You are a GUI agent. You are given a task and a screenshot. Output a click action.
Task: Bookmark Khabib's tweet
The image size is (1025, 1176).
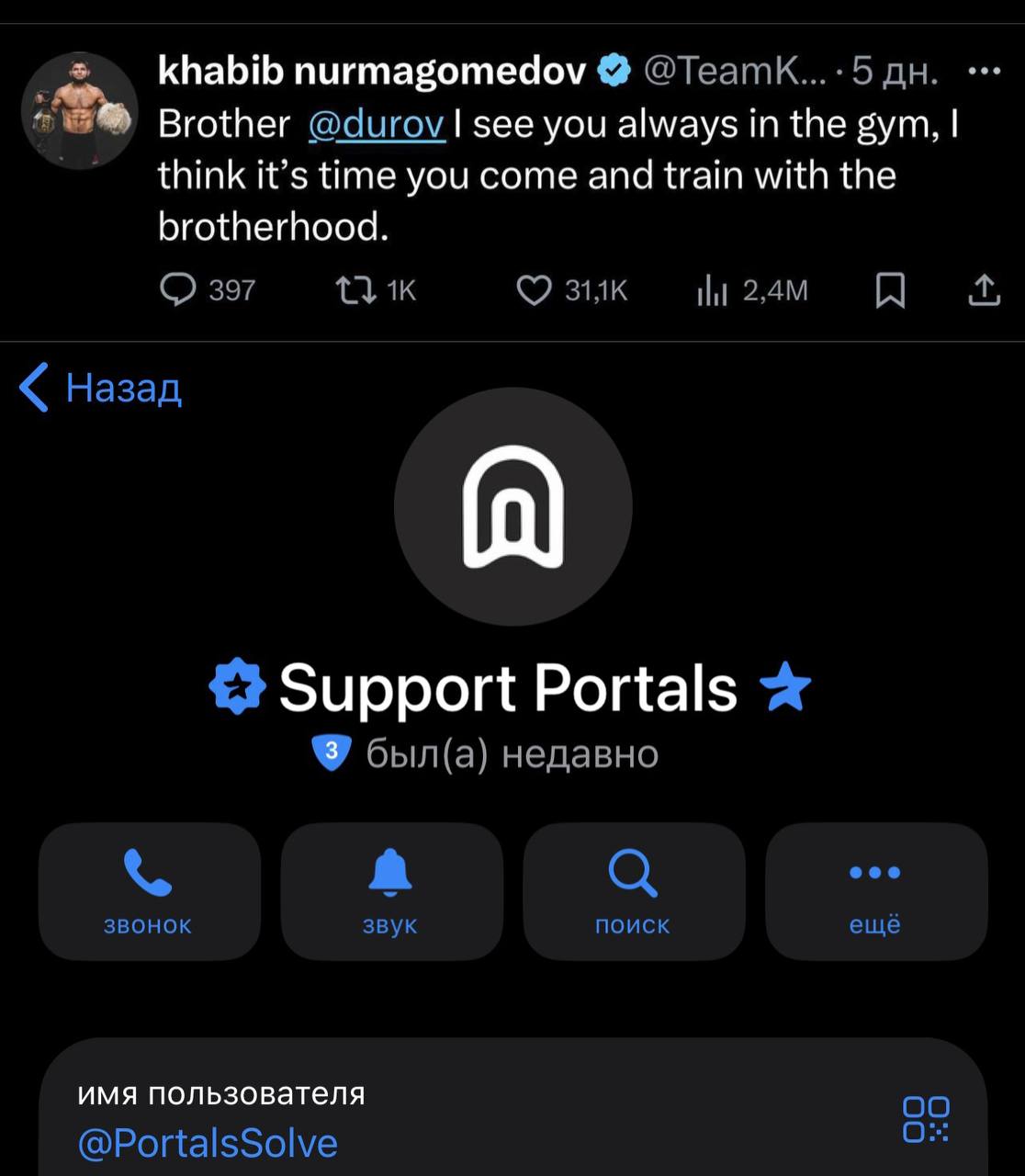(x=890, y=290)
